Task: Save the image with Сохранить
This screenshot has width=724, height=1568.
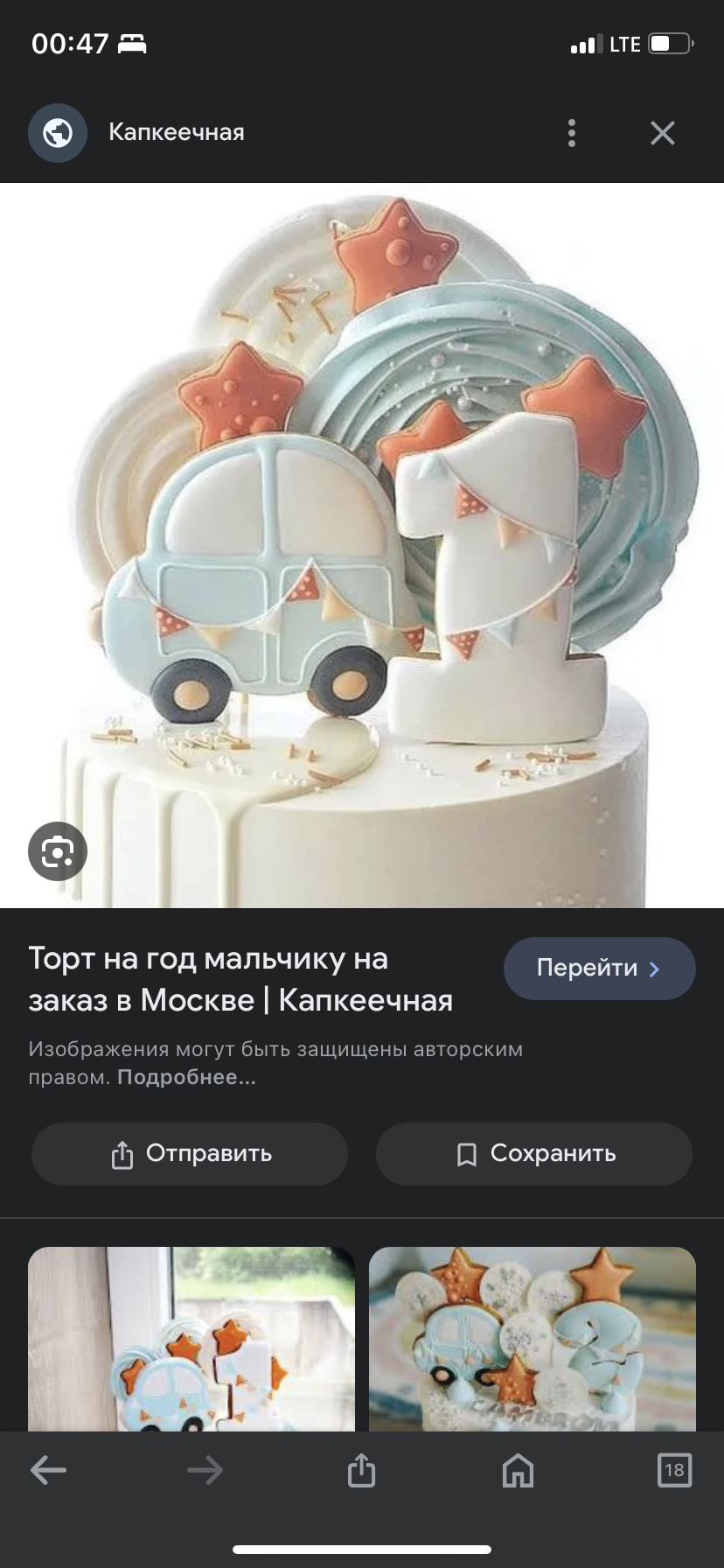Action: coord(534,1154)
